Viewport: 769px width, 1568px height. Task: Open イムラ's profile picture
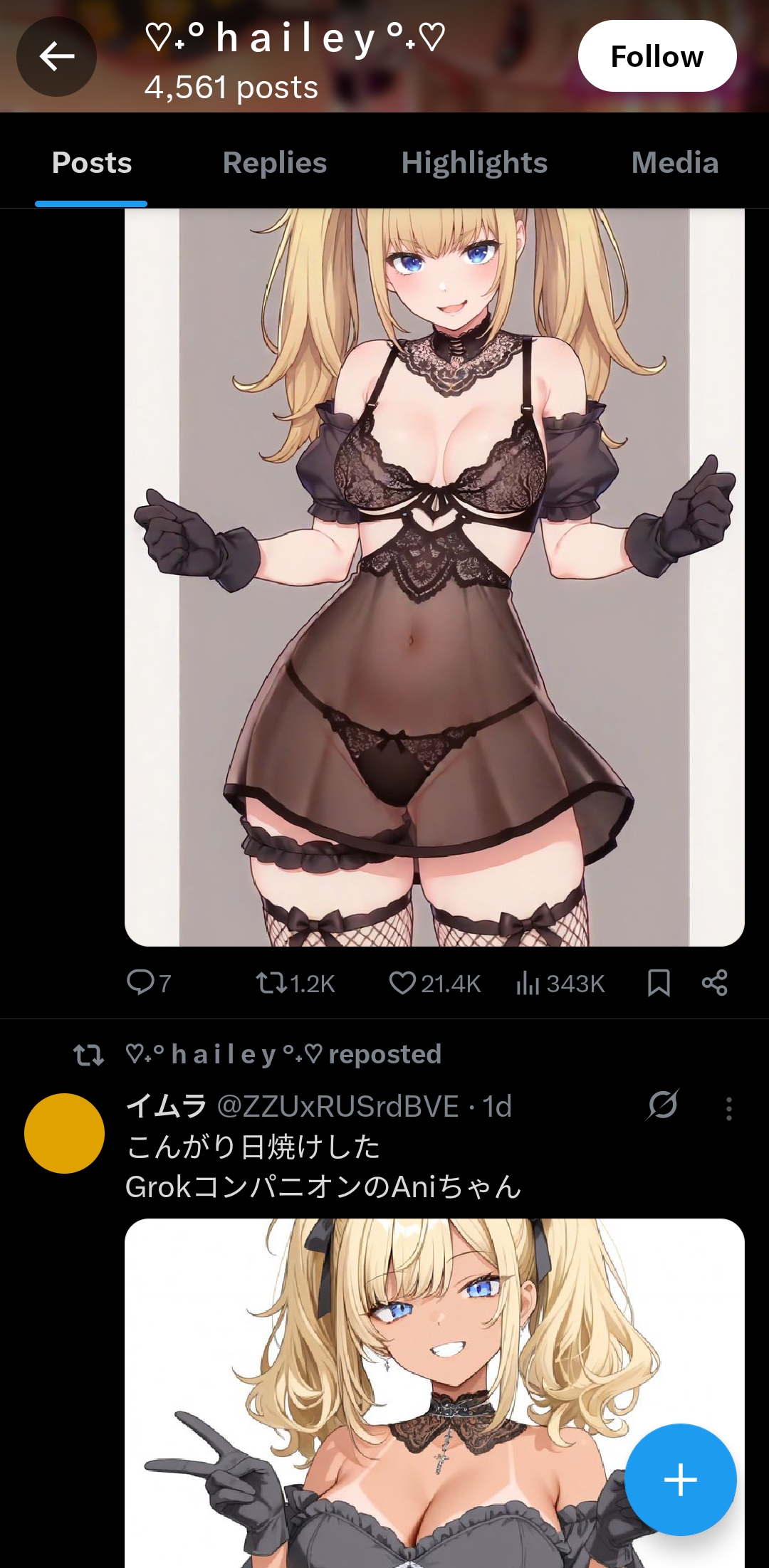64,1133
